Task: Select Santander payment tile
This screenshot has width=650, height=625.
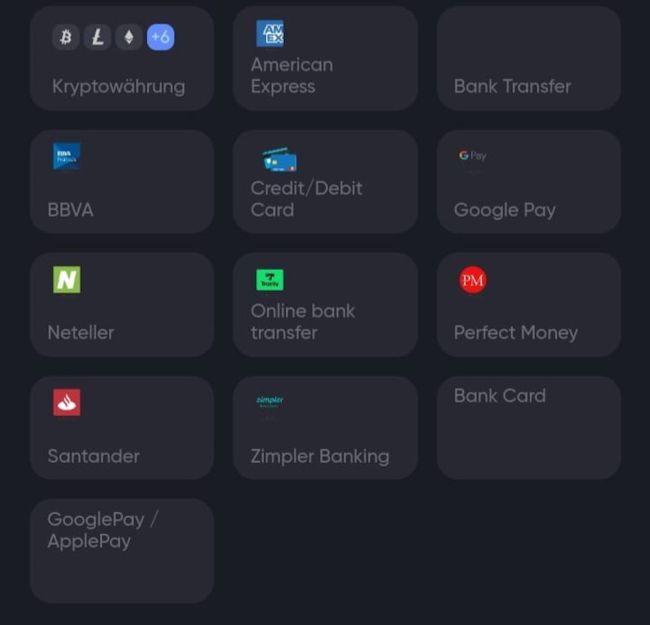Action: click(x=122, y=428)
